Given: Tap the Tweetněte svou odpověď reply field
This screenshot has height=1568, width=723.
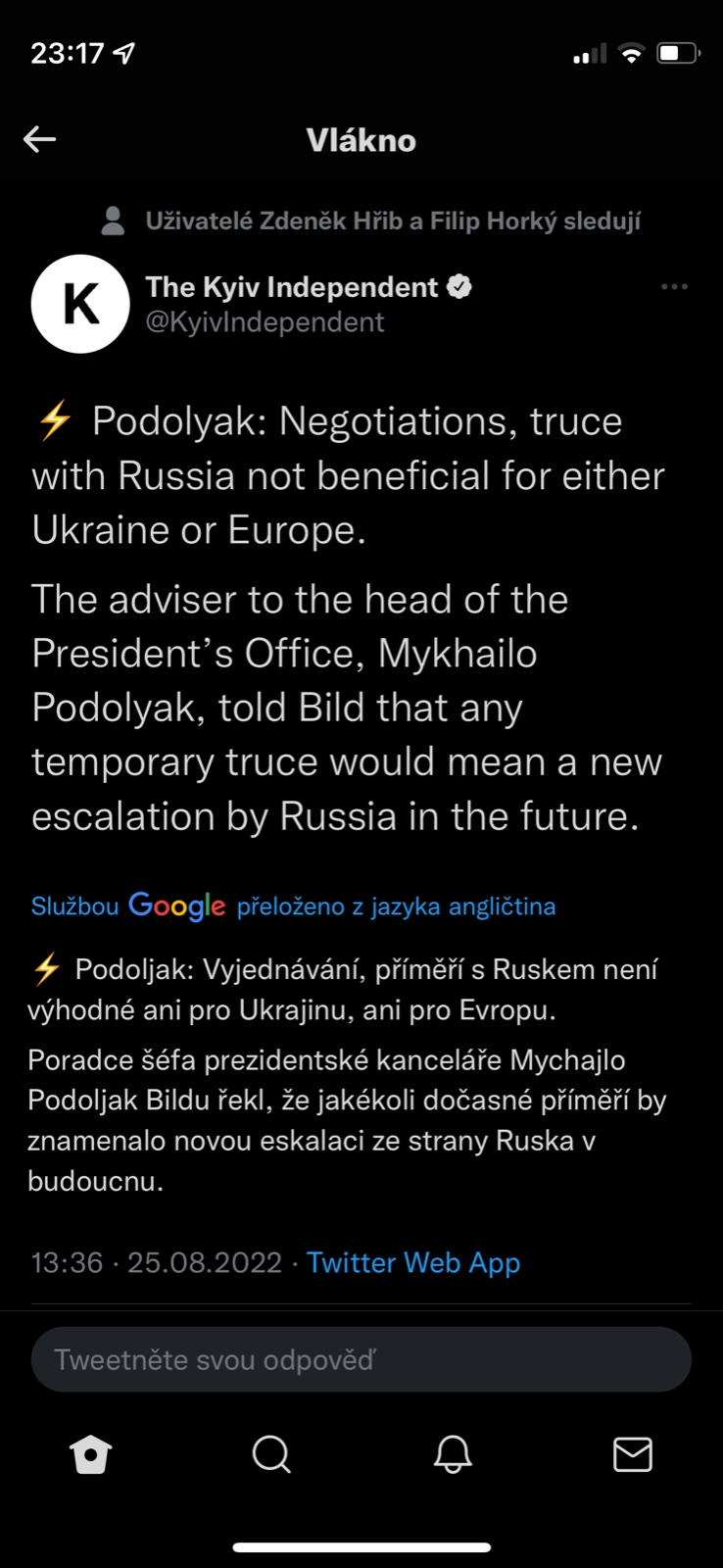Looking at the screenshot, I should (361, 1359).
